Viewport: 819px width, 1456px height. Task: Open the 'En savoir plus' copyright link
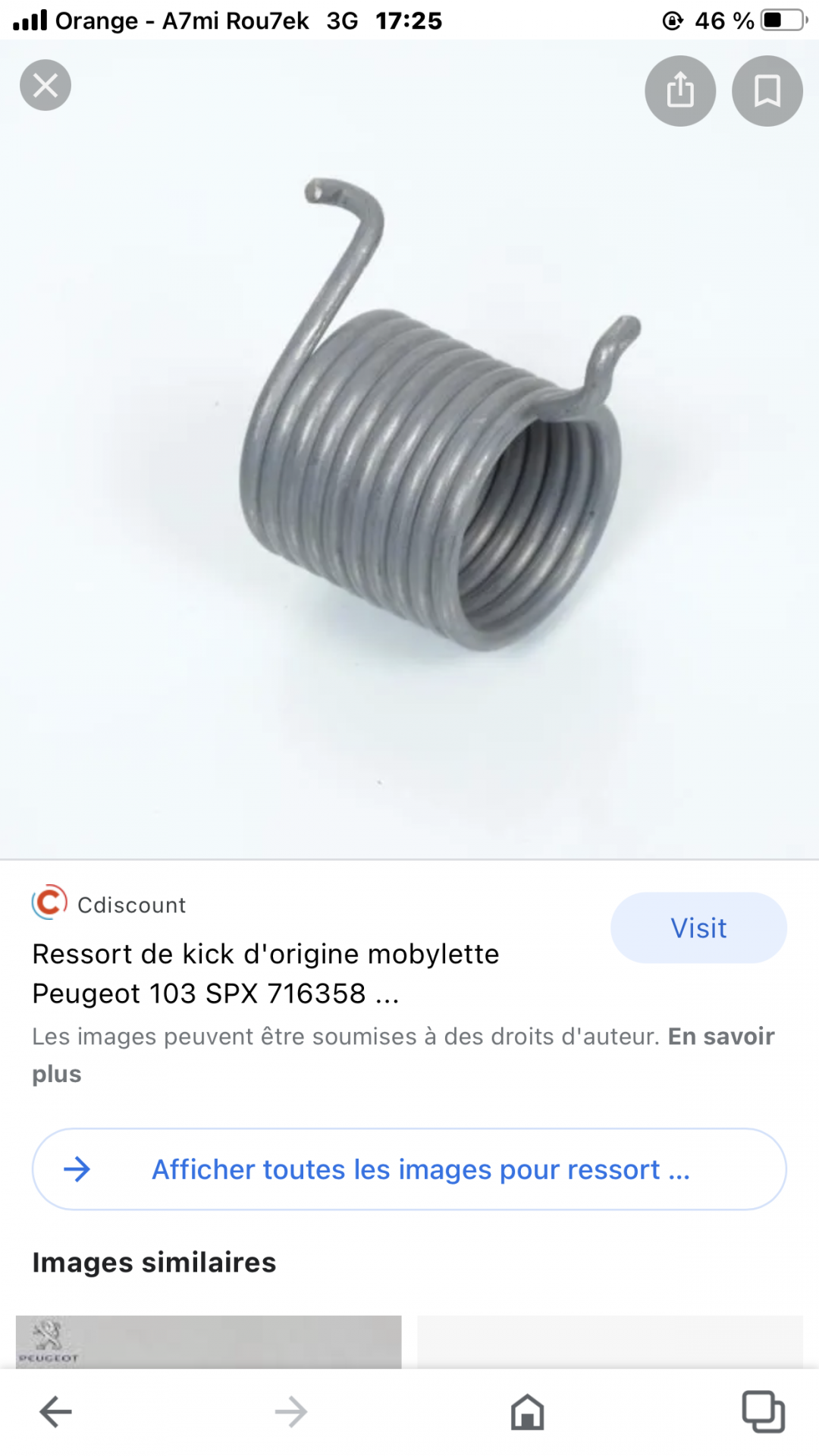tap(720, 1037)
